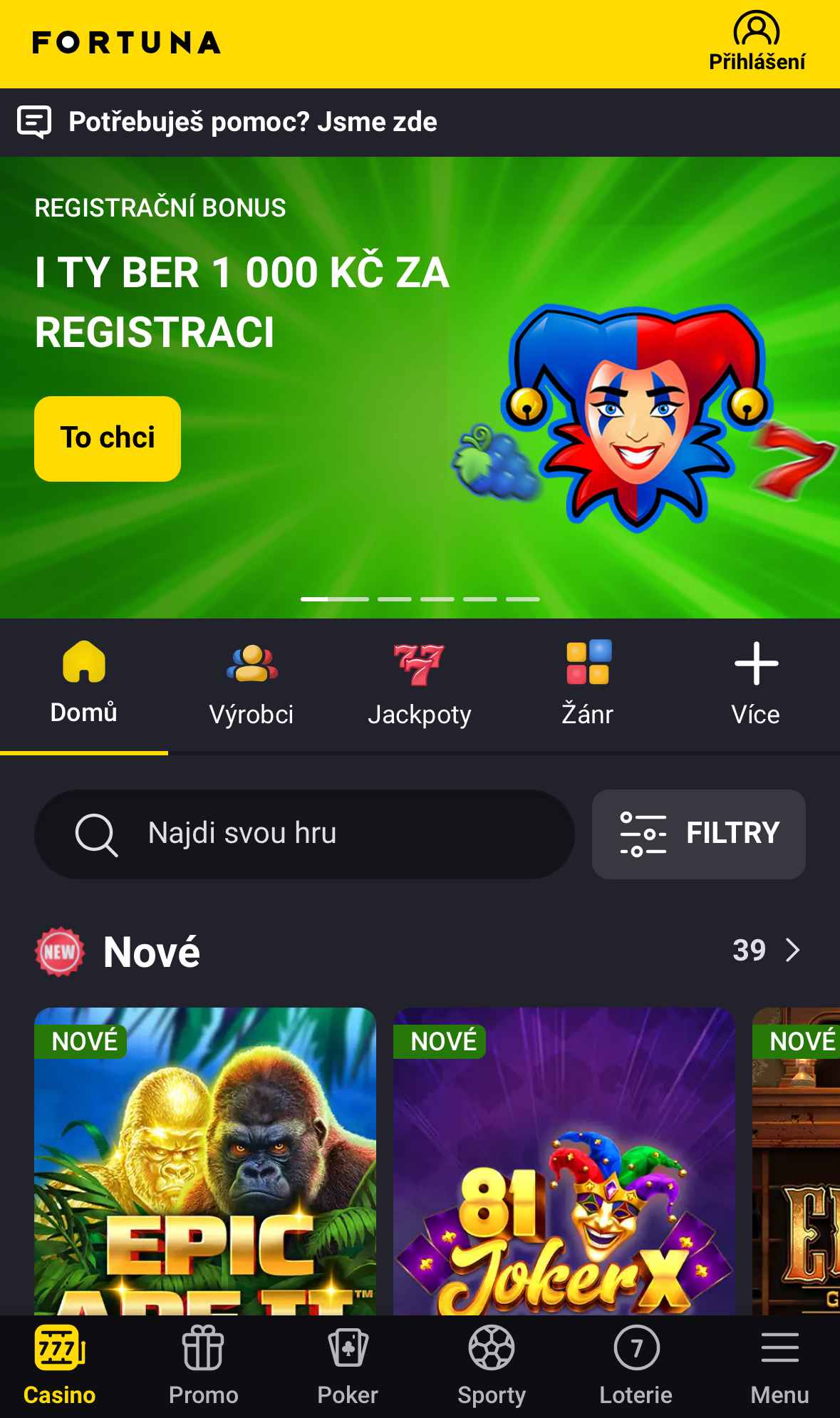840x1418 pixels.
Task: Open the 81 Joker X game
Action: coord(564,1161)
